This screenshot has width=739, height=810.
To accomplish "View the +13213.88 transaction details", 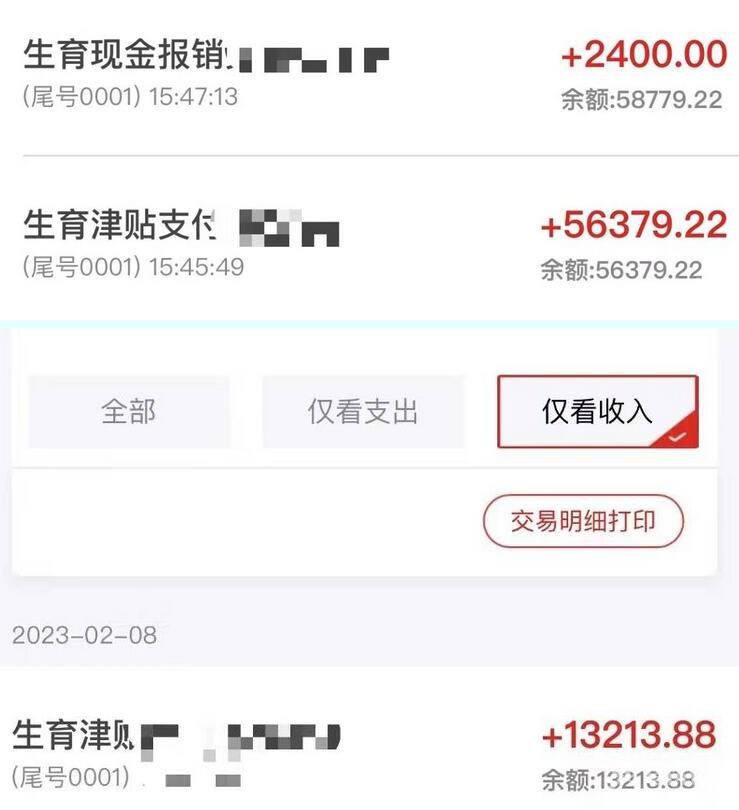I will tap(370, 755).
